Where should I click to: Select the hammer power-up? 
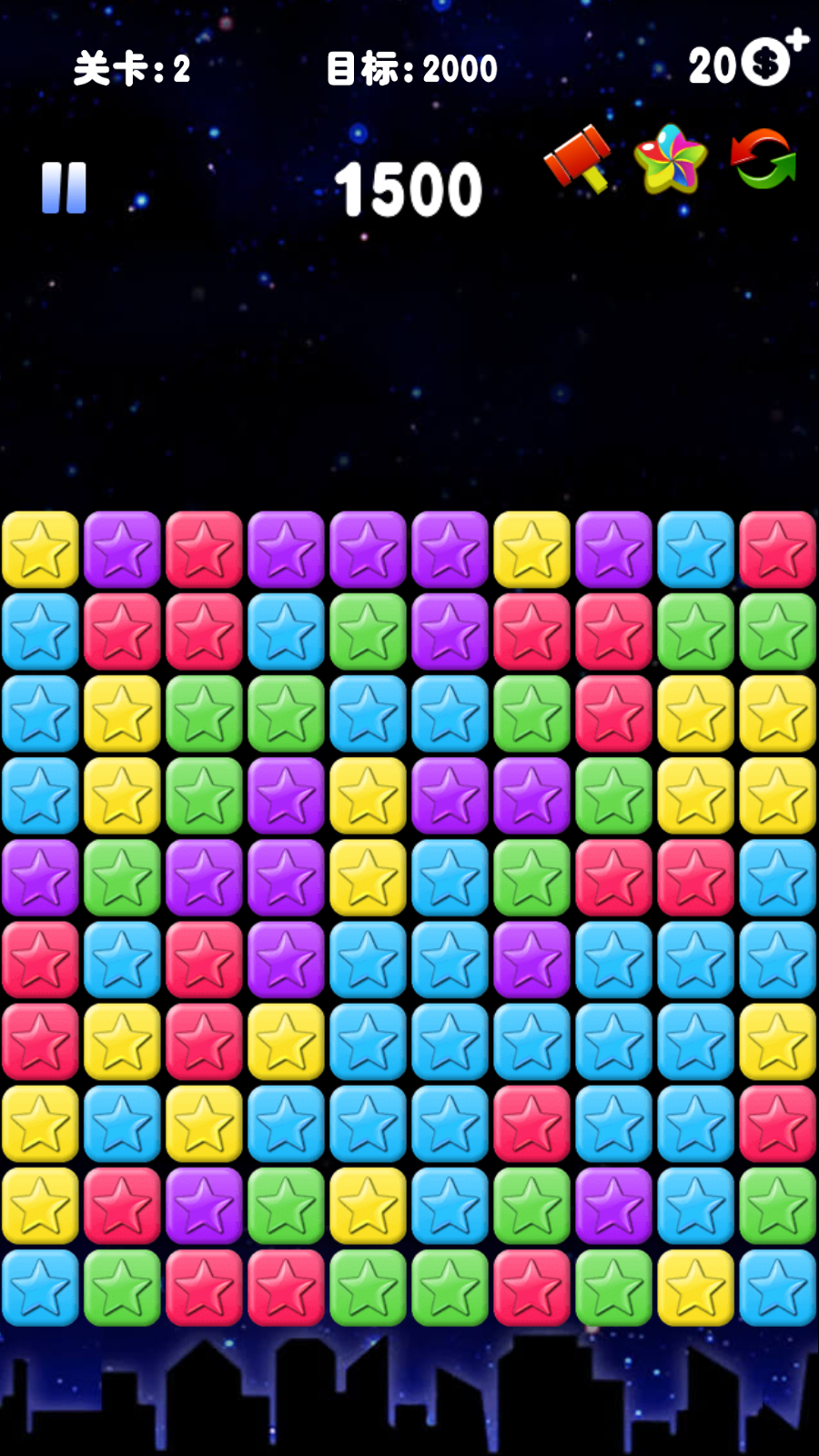(579, 158)
